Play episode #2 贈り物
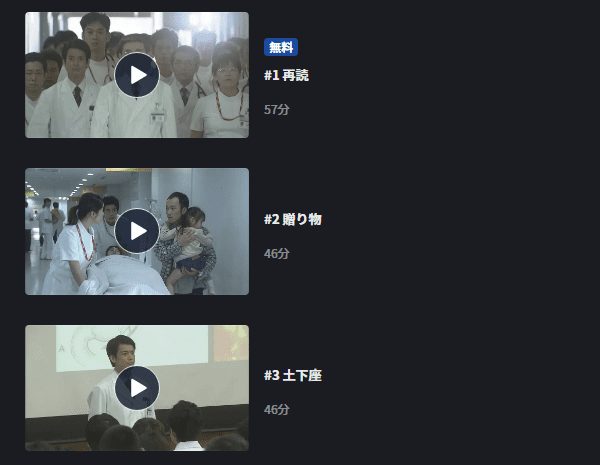Screen dimensions: 600x465 coord(137,231)
